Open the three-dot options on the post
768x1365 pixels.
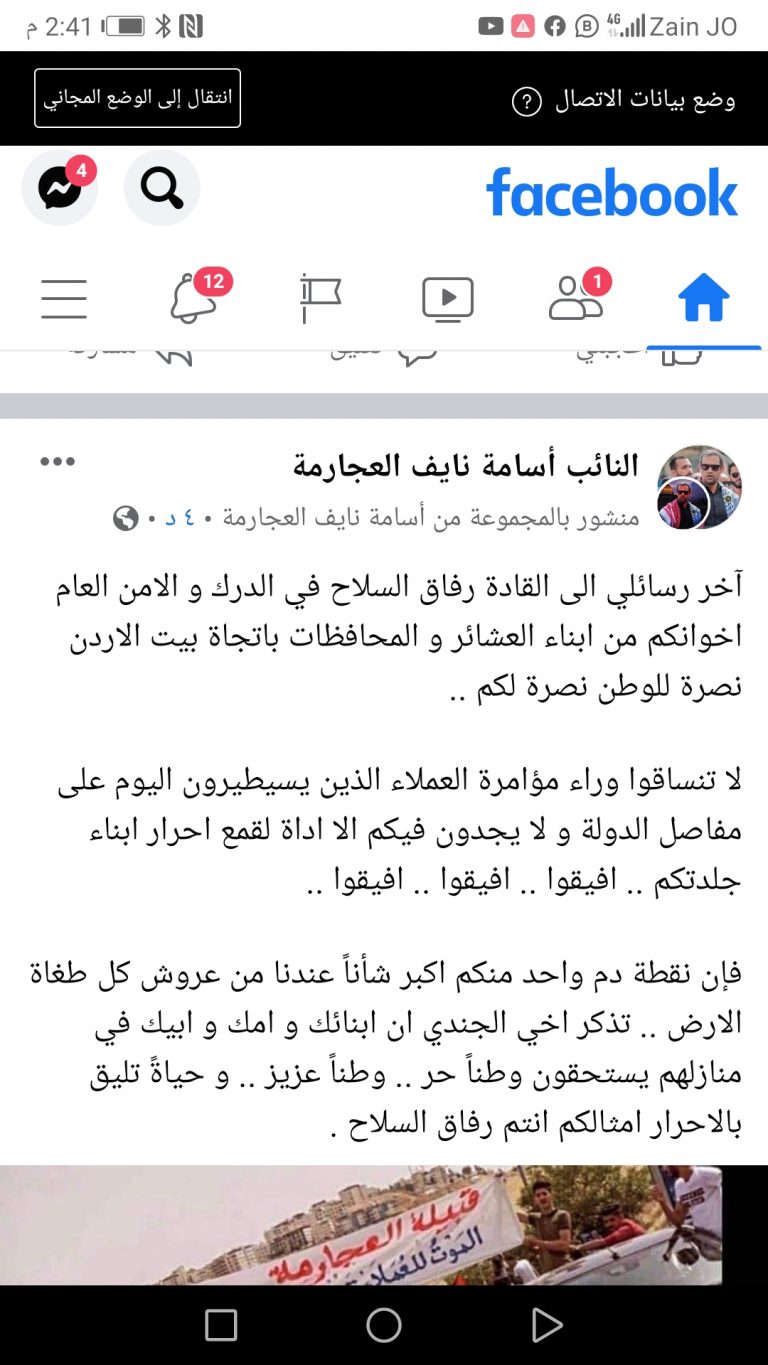click(58, 462)
